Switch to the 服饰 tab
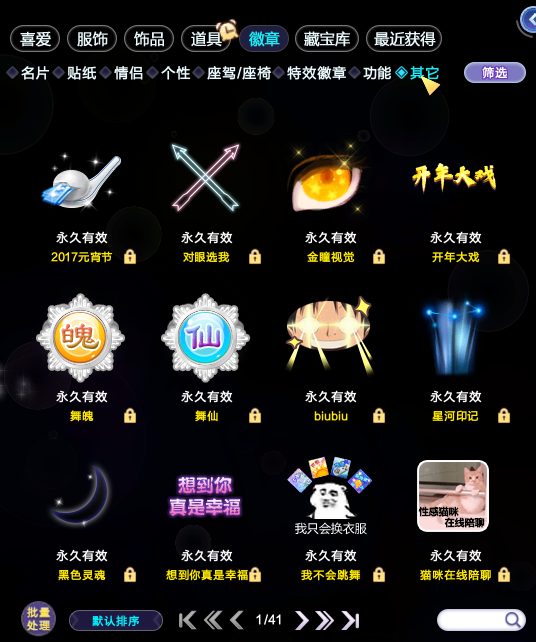Screen dimensions: 536x642 [x=92, y=39]
